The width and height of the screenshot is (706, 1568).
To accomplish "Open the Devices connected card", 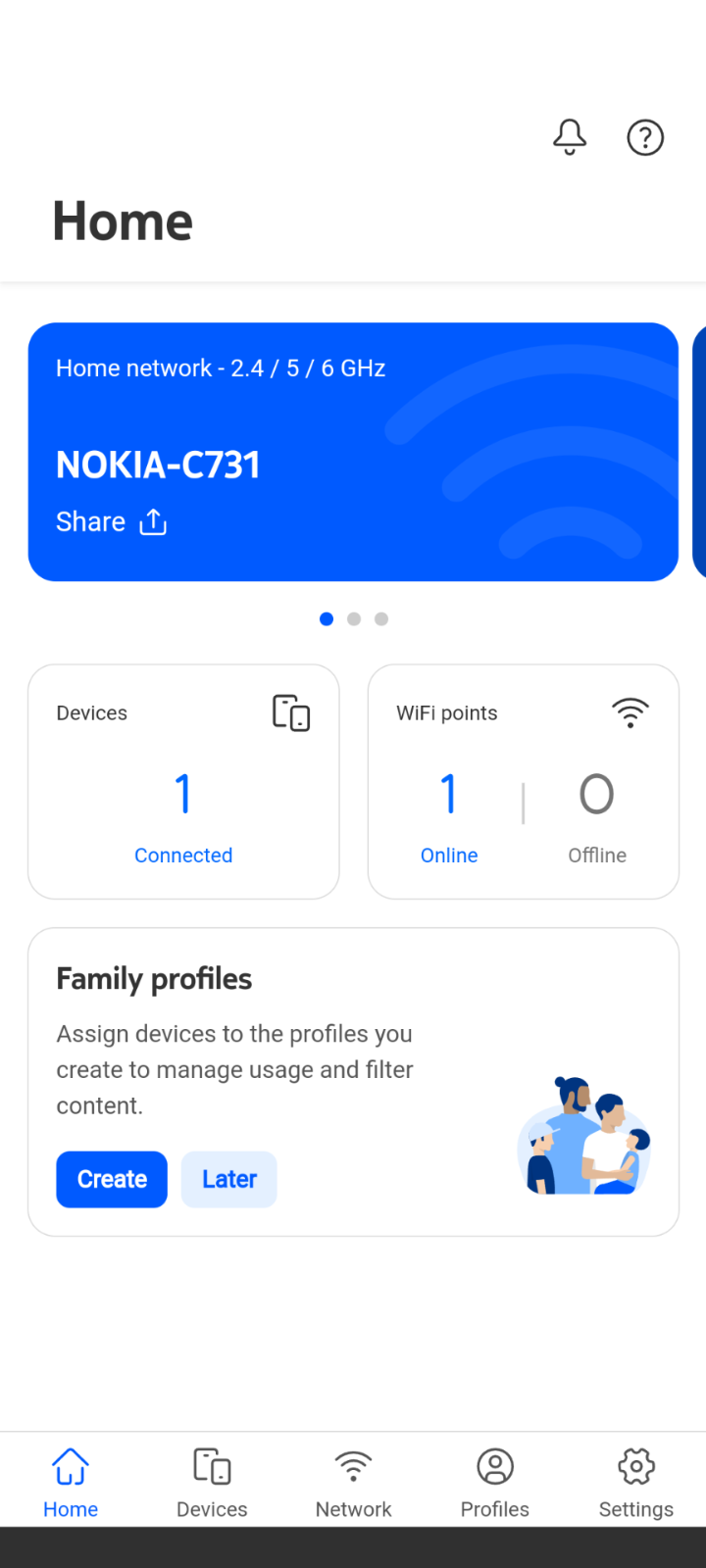I will tap(183, 781).
